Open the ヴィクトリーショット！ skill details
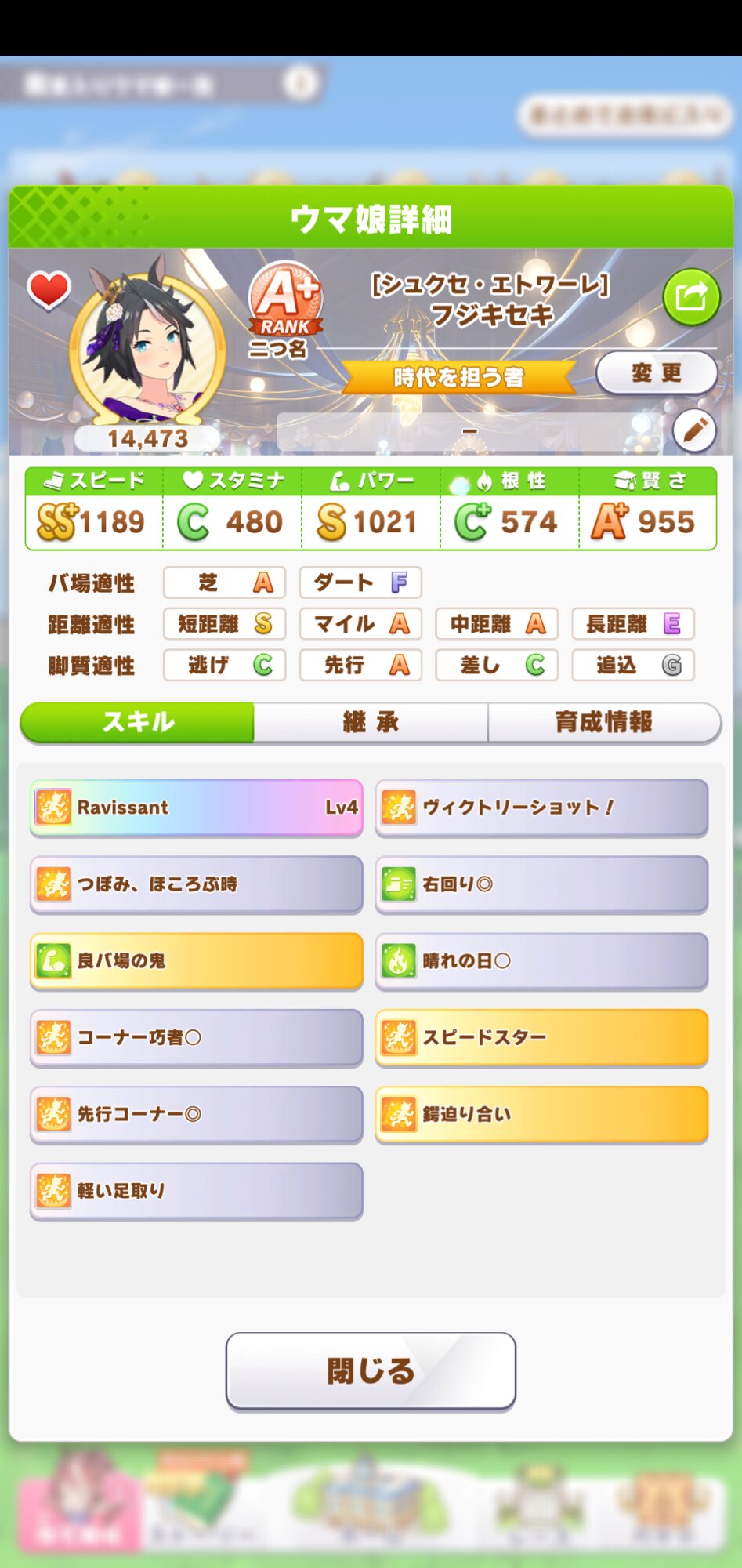 point(541,808)
